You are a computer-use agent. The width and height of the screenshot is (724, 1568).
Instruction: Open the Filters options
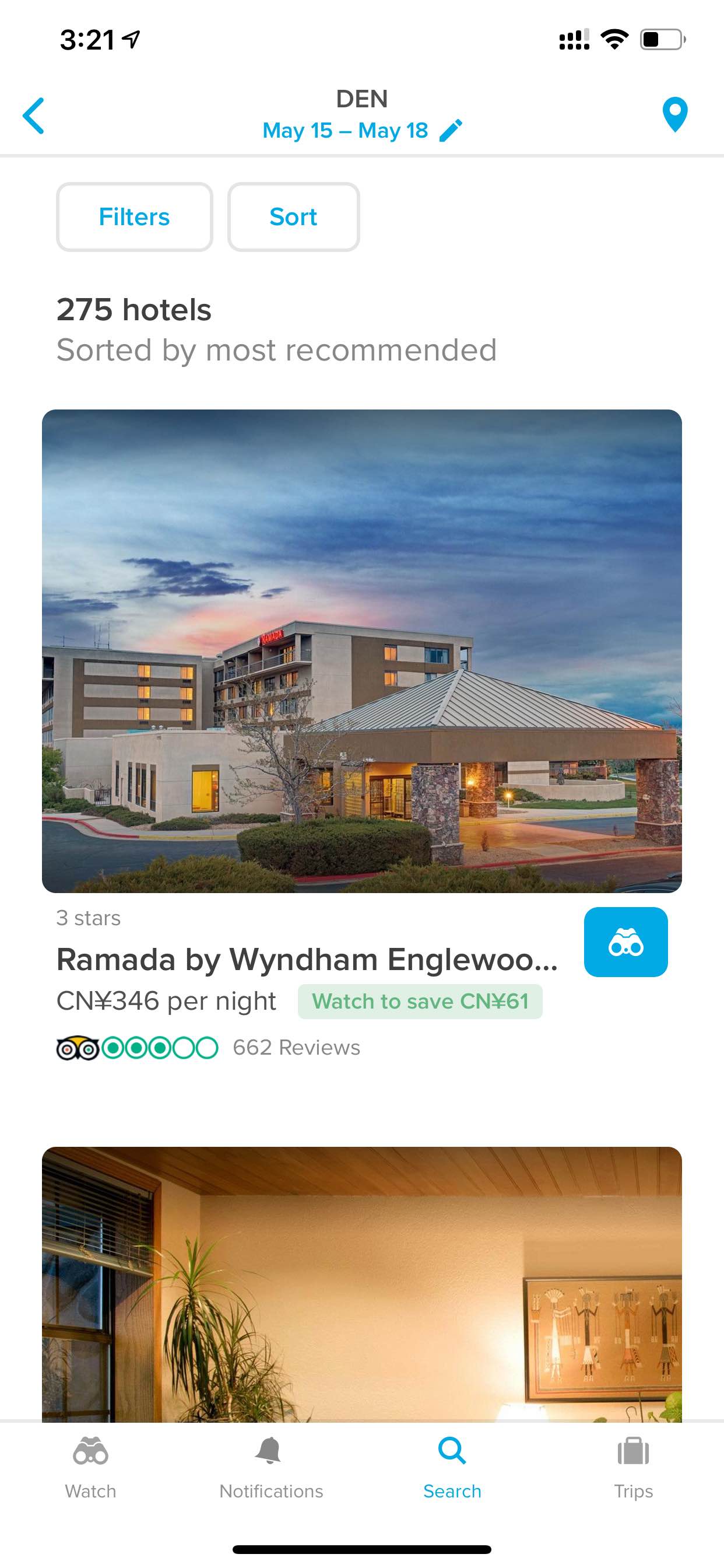(135, 216)
